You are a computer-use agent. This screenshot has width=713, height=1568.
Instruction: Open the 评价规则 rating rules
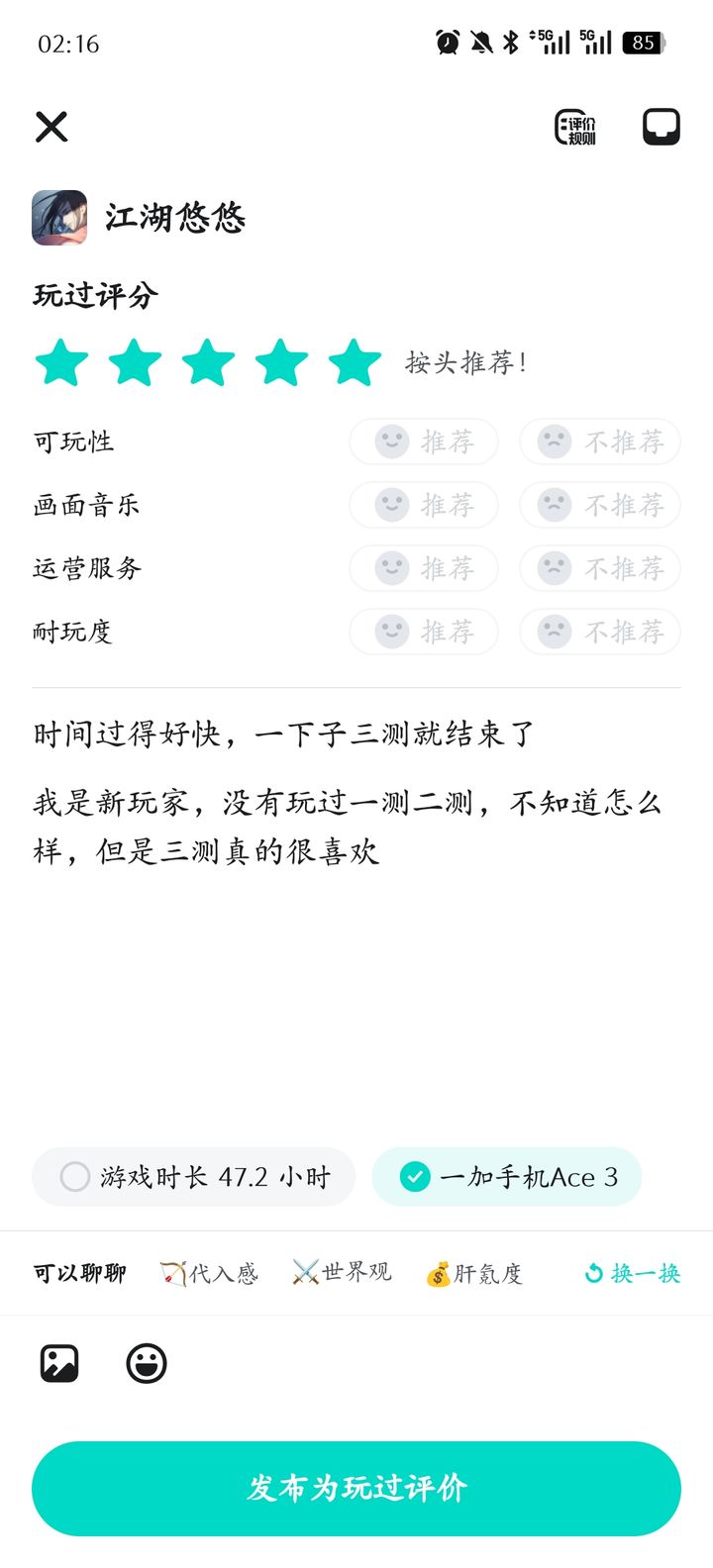[575, 127]
